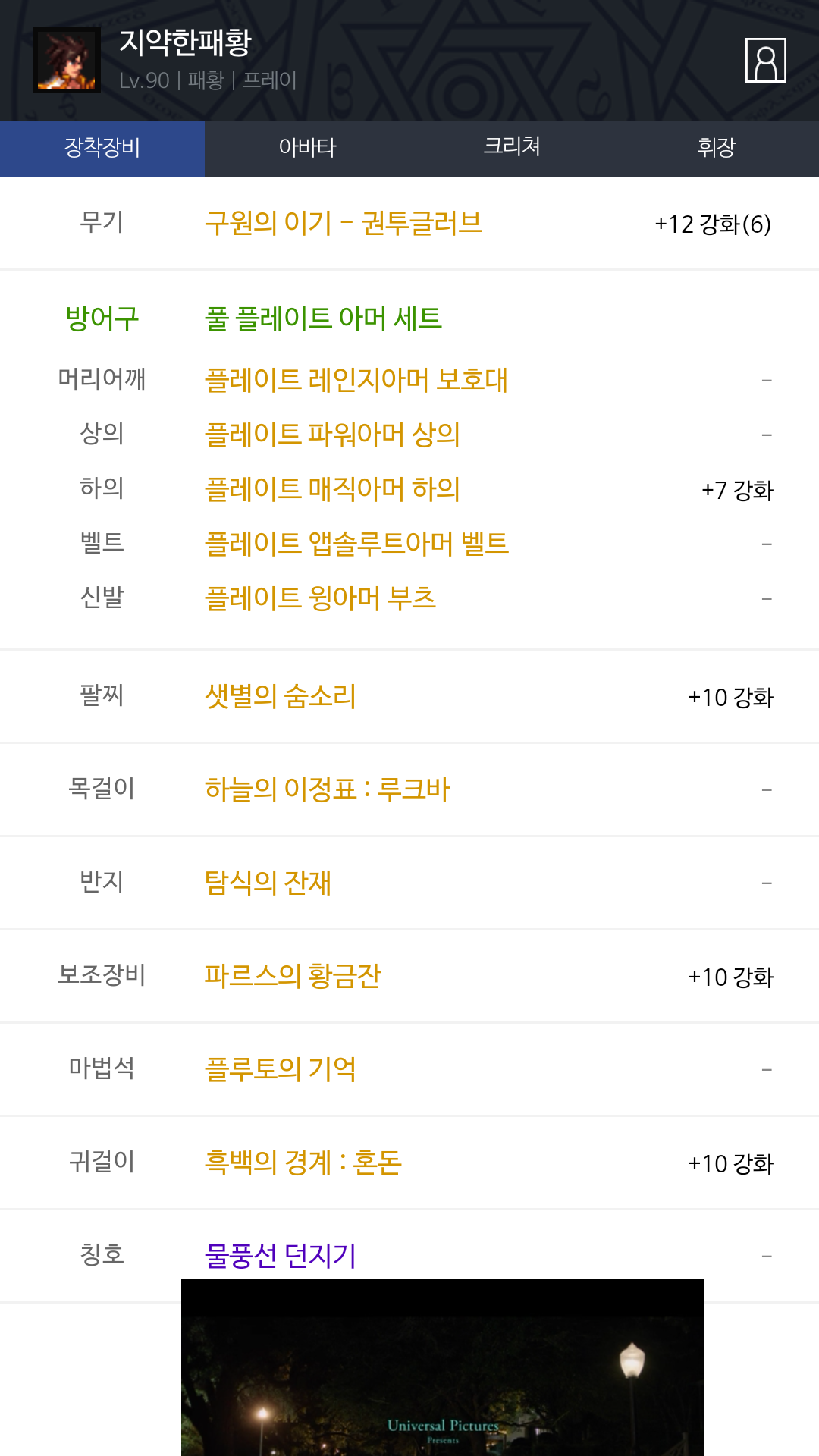Select the 장착장비 tab
This screenshot has height=1456, width=819.
pyautogui.click(x=102, y=148)
